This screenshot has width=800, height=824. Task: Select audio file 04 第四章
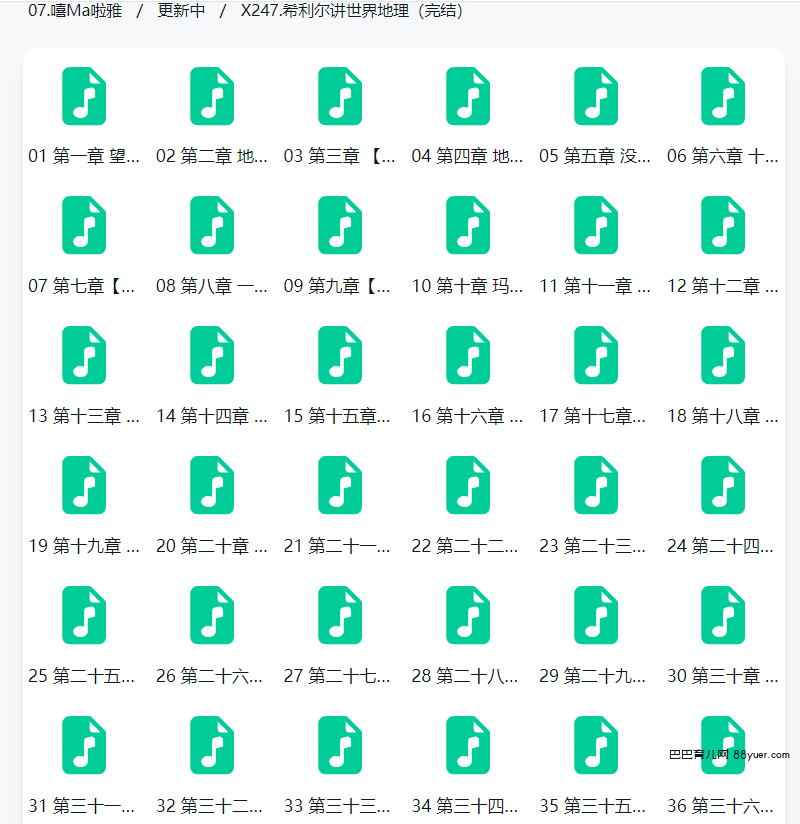[468, 97]
